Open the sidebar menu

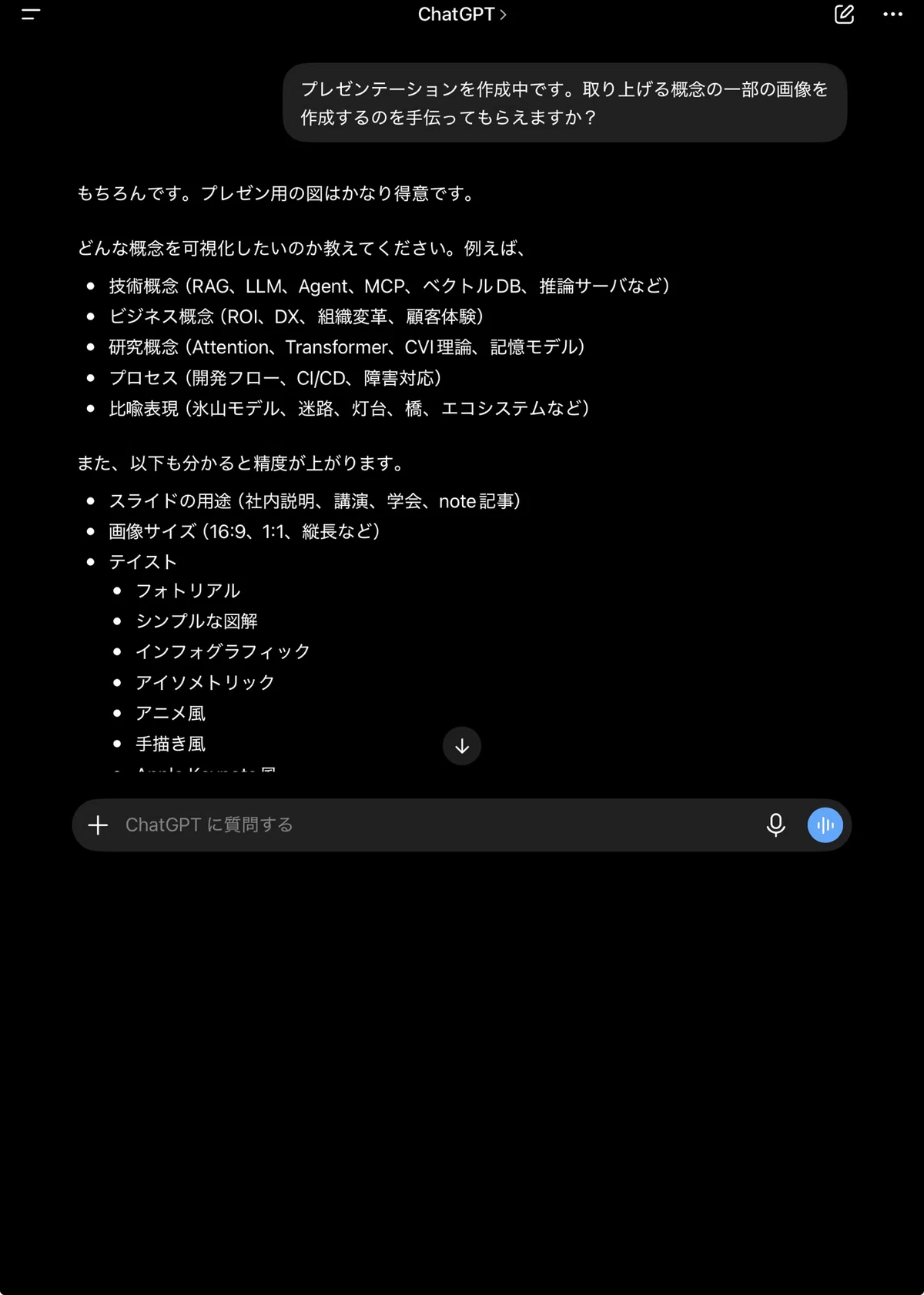pos(31,15)
